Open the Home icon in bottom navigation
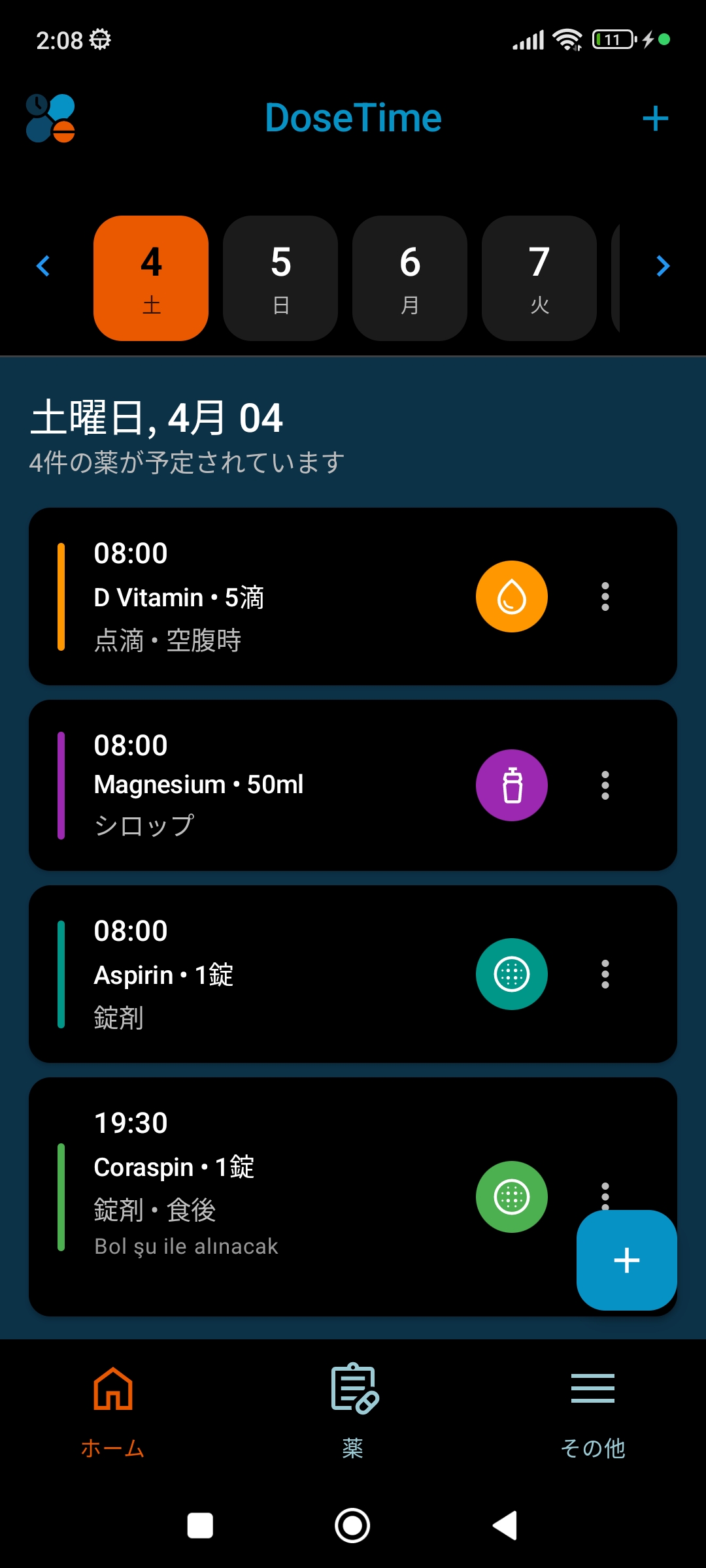706x1568 pixels. pos(112,1390)
